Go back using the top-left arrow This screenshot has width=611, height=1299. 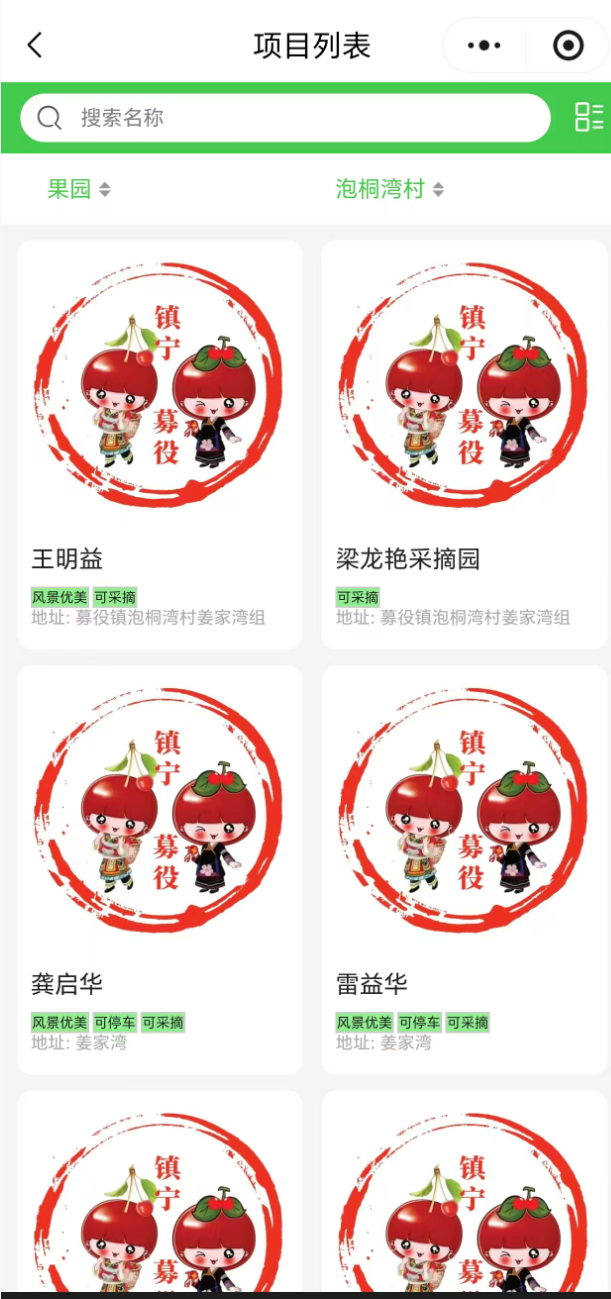tap(35, 45)
